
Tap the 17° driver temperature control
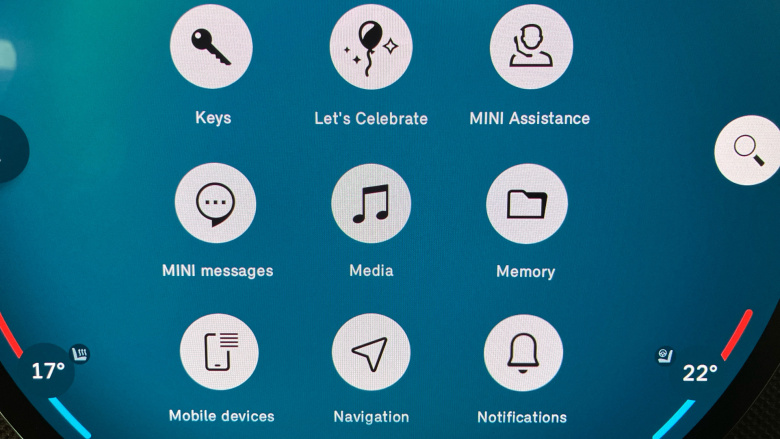(x=47, y=372)
